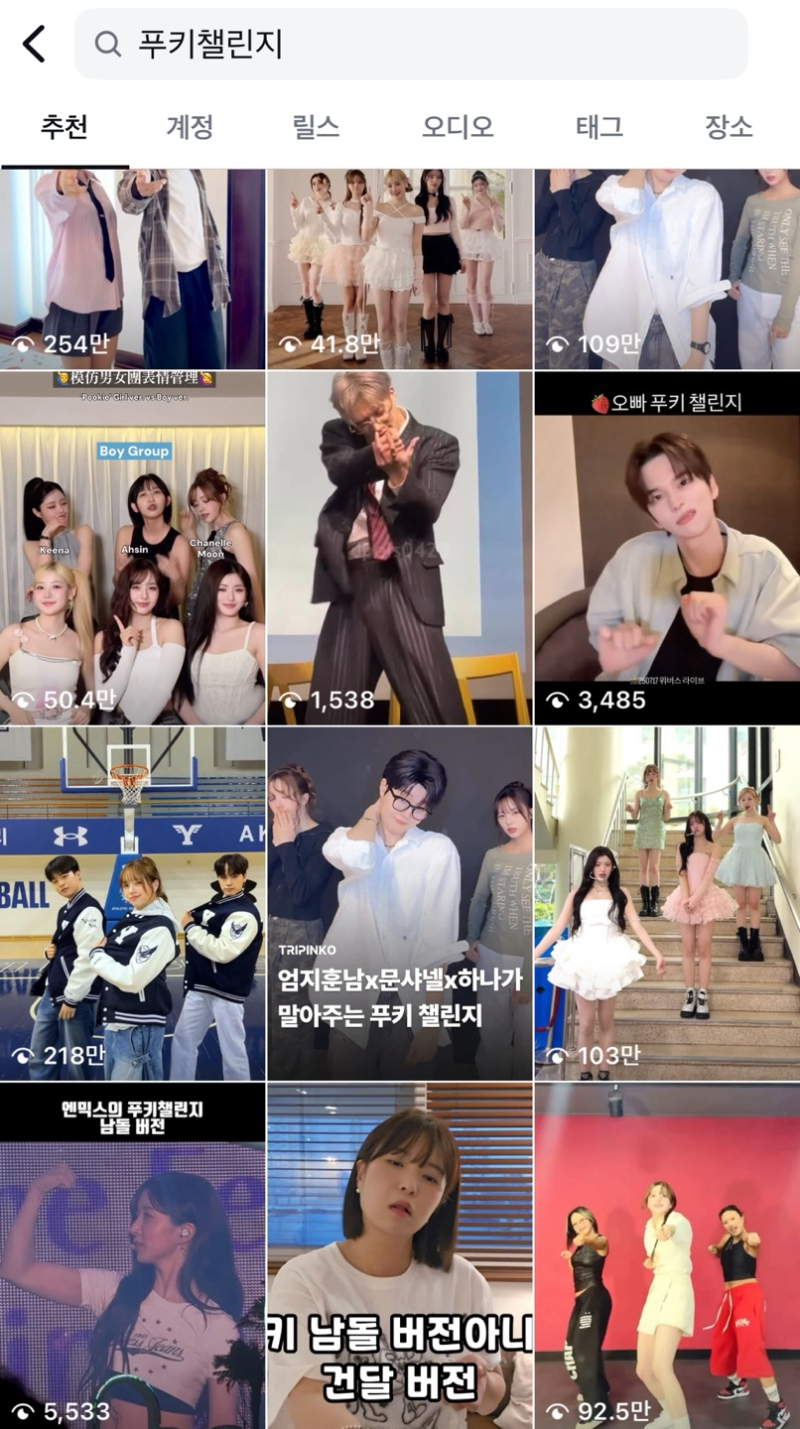Go back using the arrow icon
Viewport: 800px width, 1429px height.
34,44
